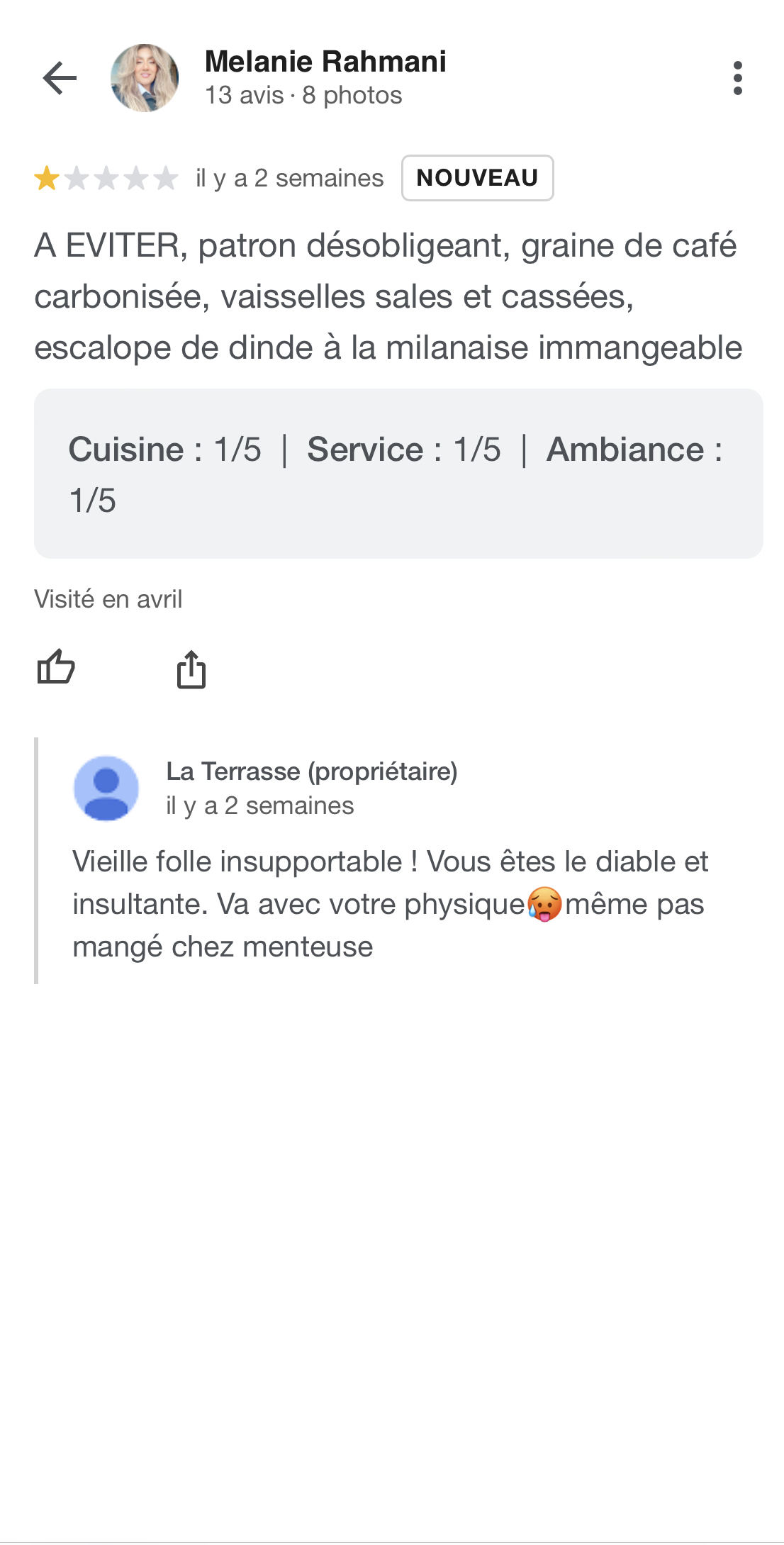Like Melanie Rahmani's review
Screen dimensions: 784x1545
[x=56, y=668]
